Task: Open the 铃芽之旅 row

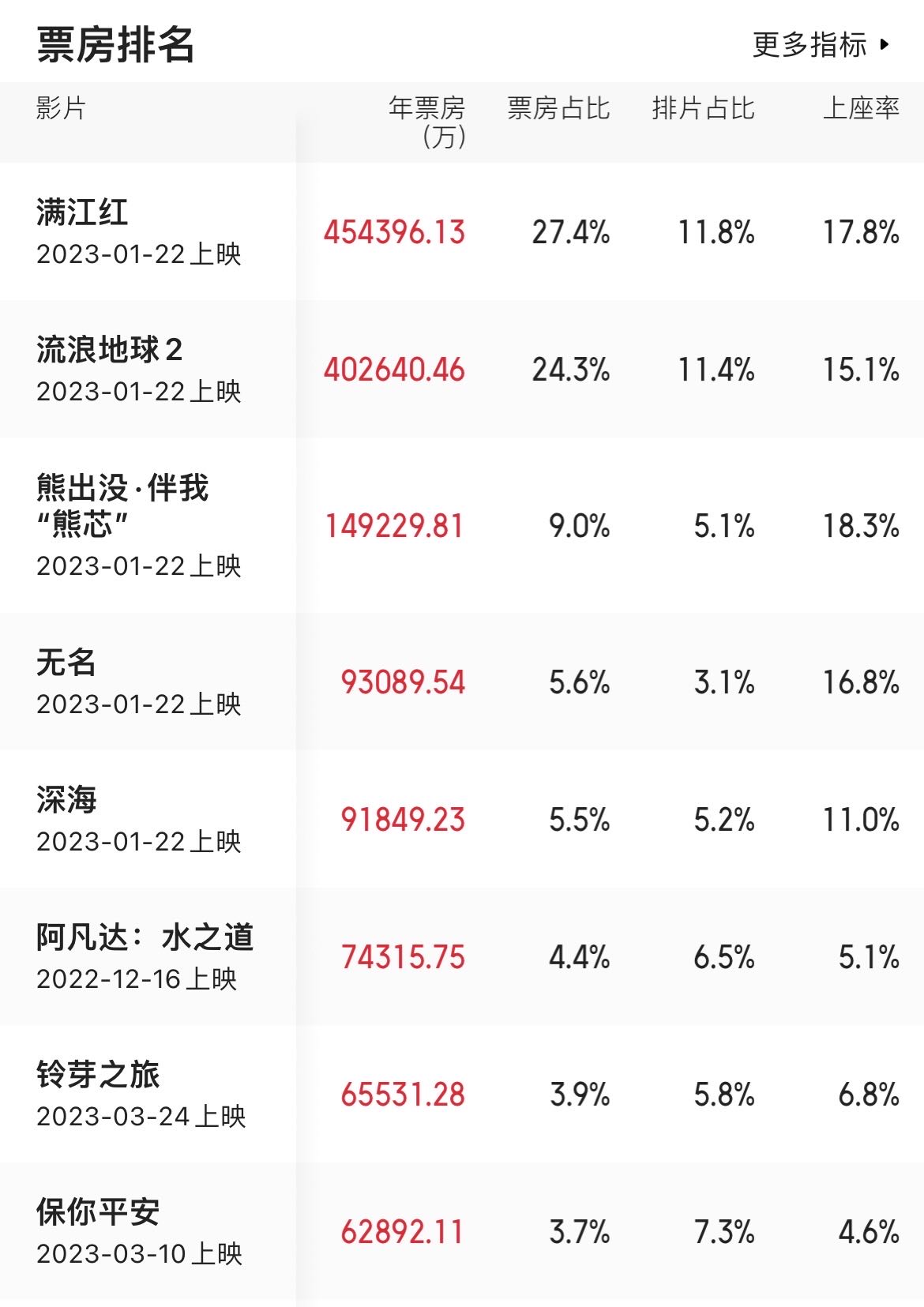Action: (x=98, y=1076)
